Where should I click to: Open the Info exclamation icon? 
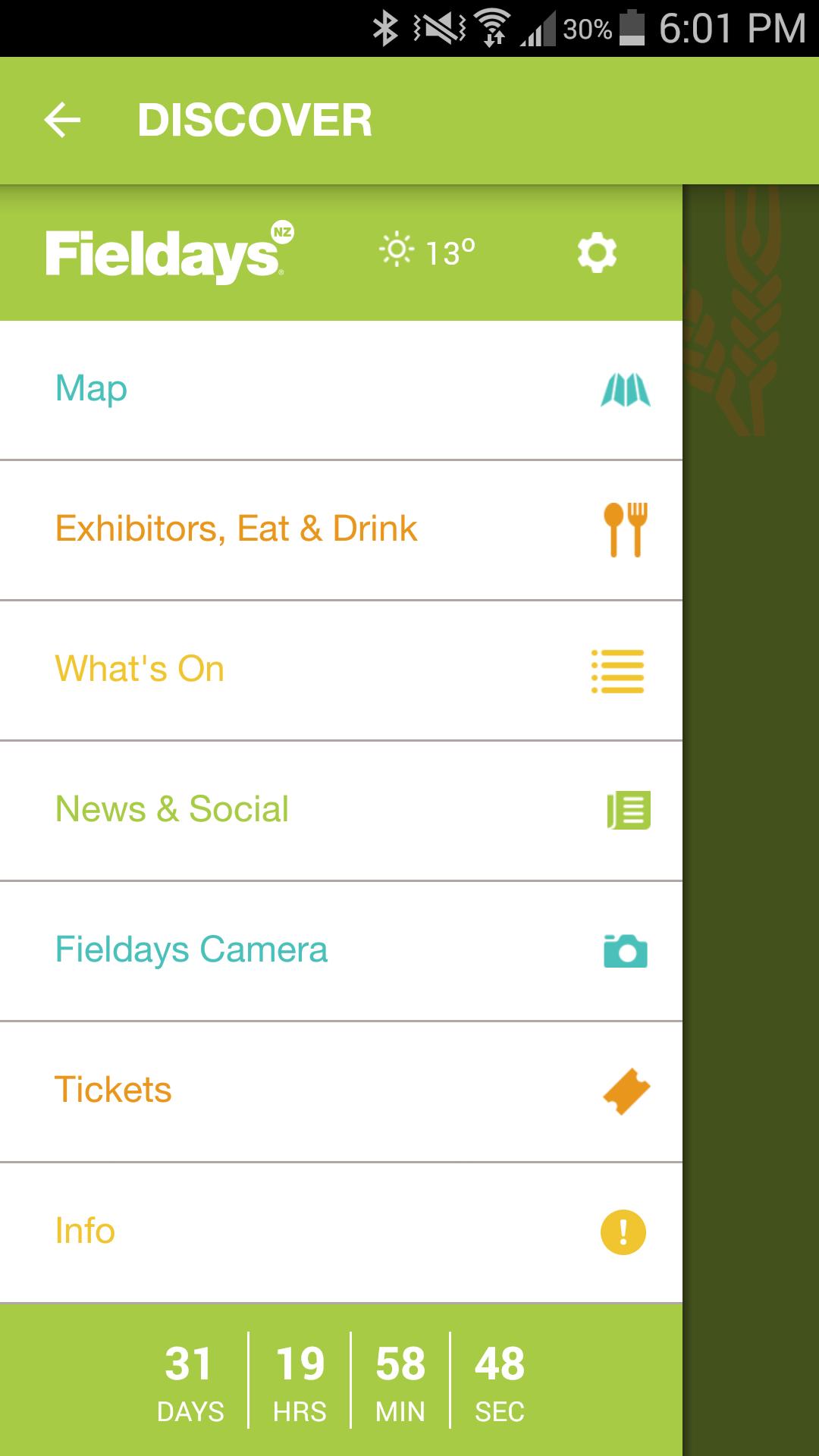click(x=622, y=1230)
